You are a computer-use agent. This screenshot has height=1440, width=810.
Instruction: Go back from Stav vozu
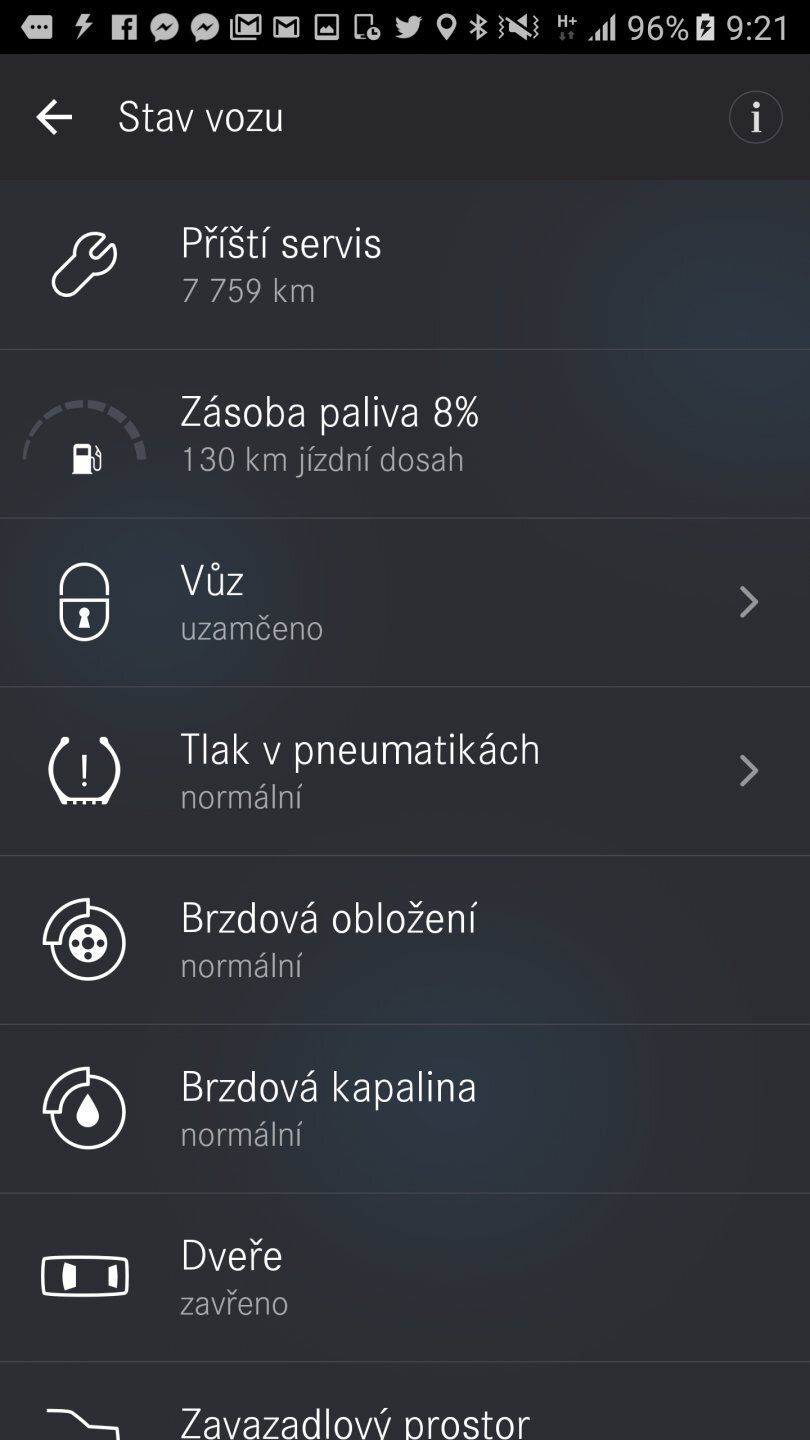click(x=54, y=118)
